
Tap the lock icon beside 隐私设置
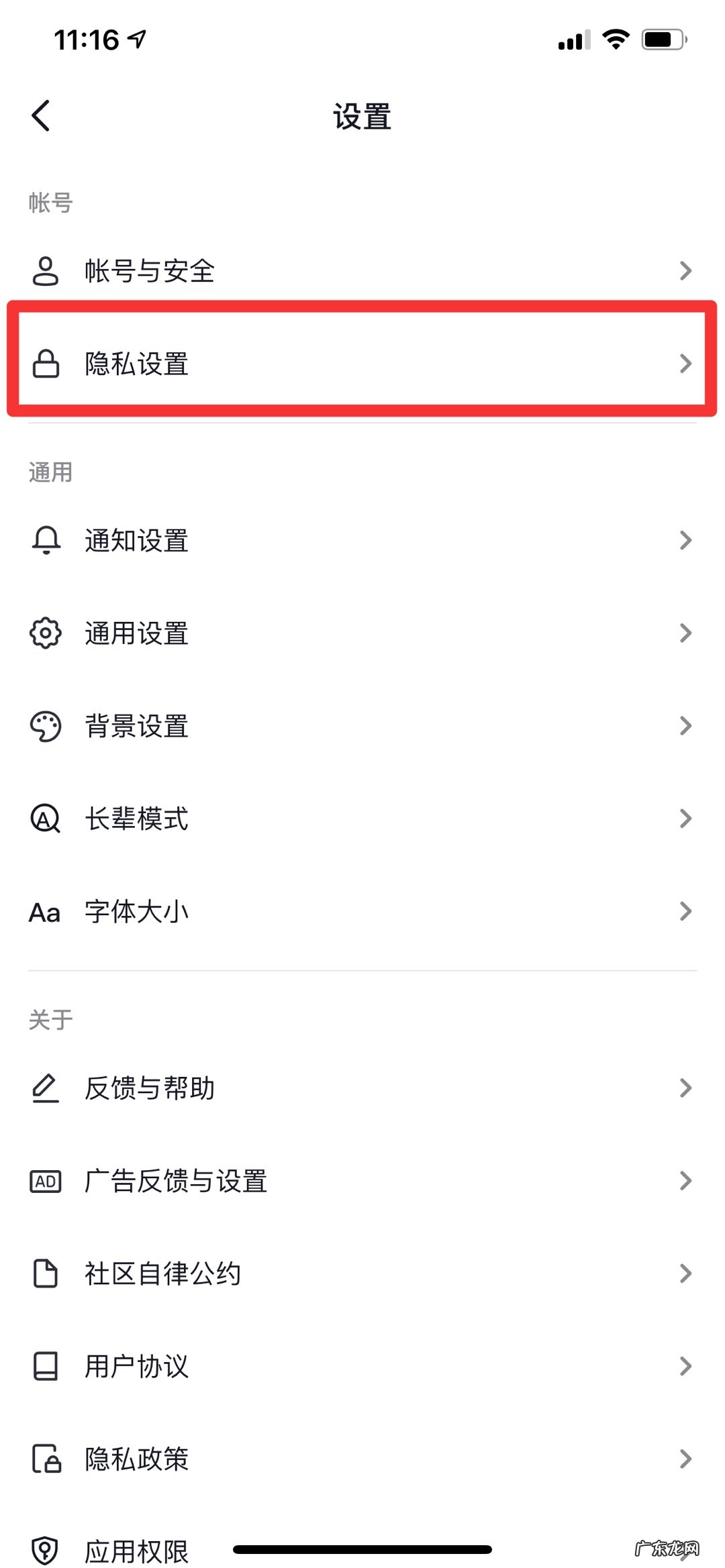coord(44,364)
